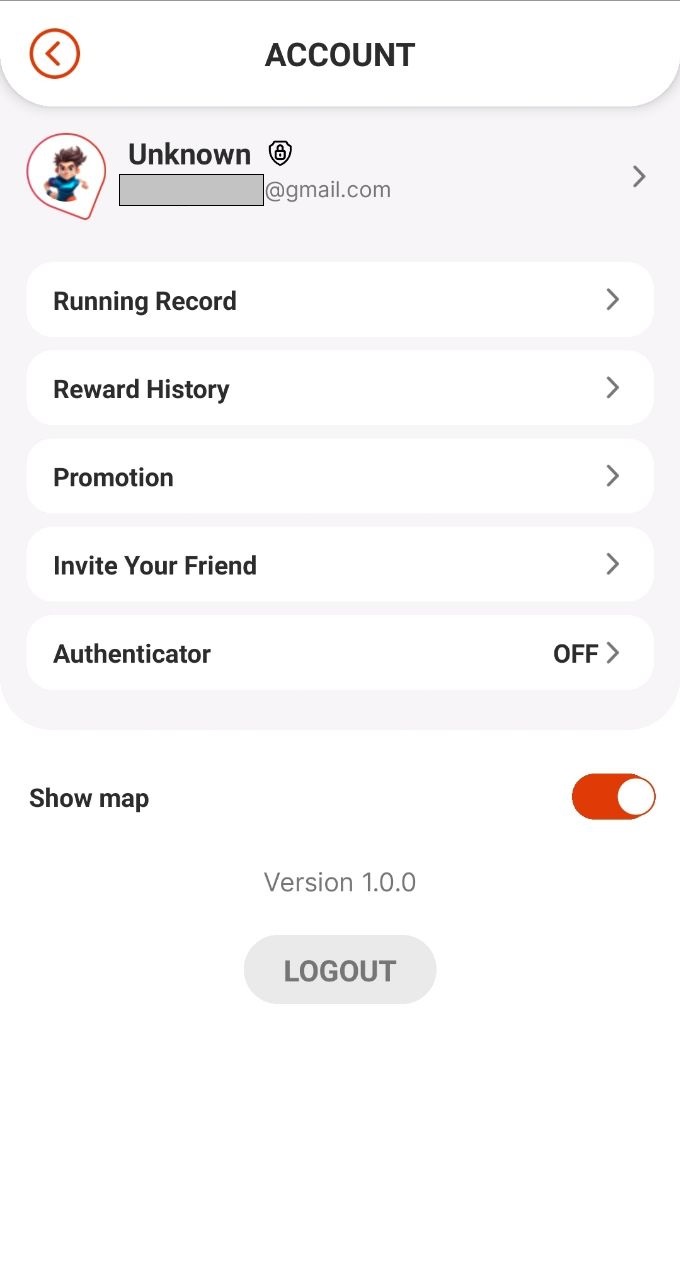Image resolution: width=680 pixels, height=1280 pixels.
Task: View Reward History
Action: pos(340,388)
